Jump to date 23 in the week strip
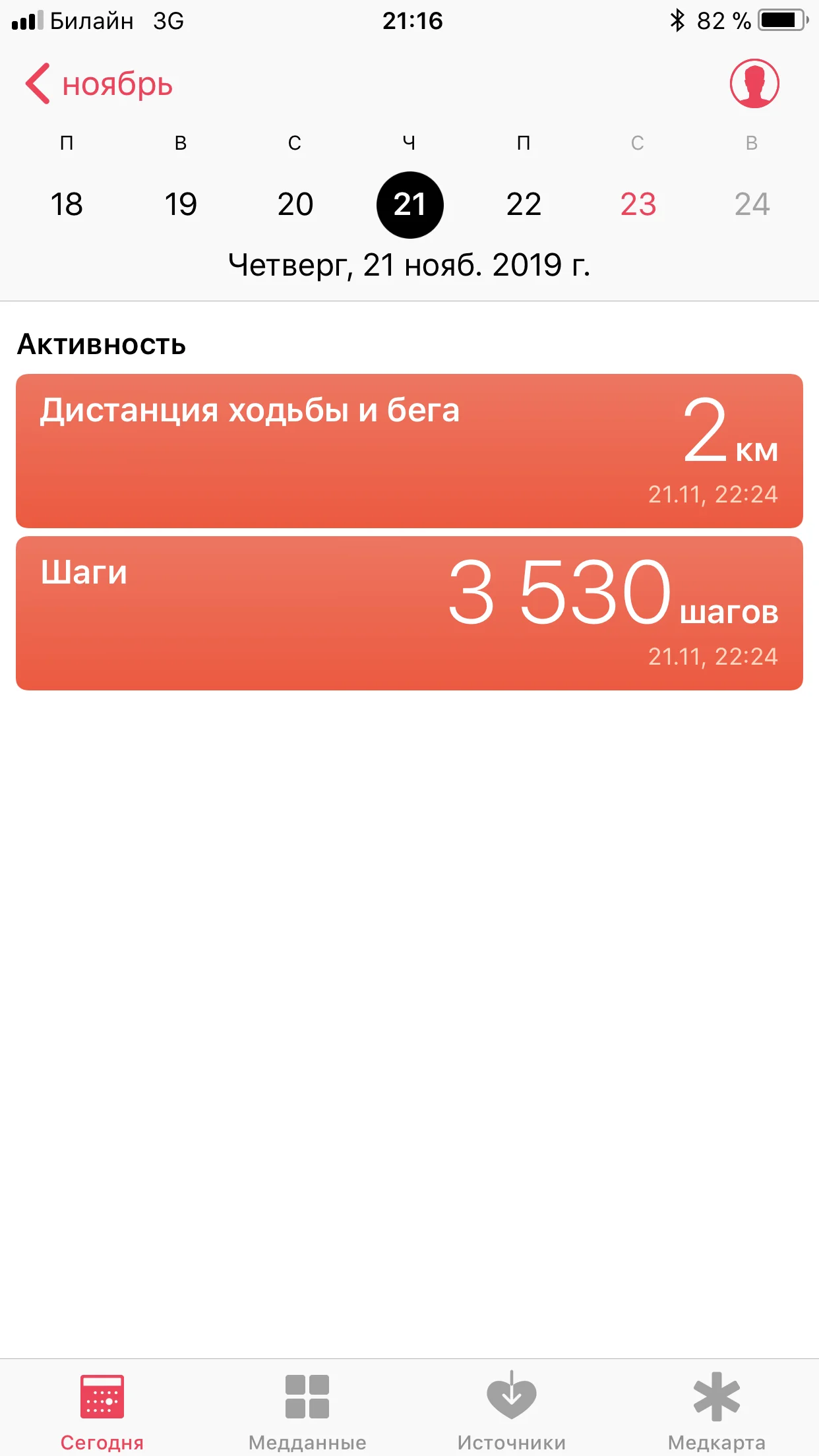 click(638, 204)
